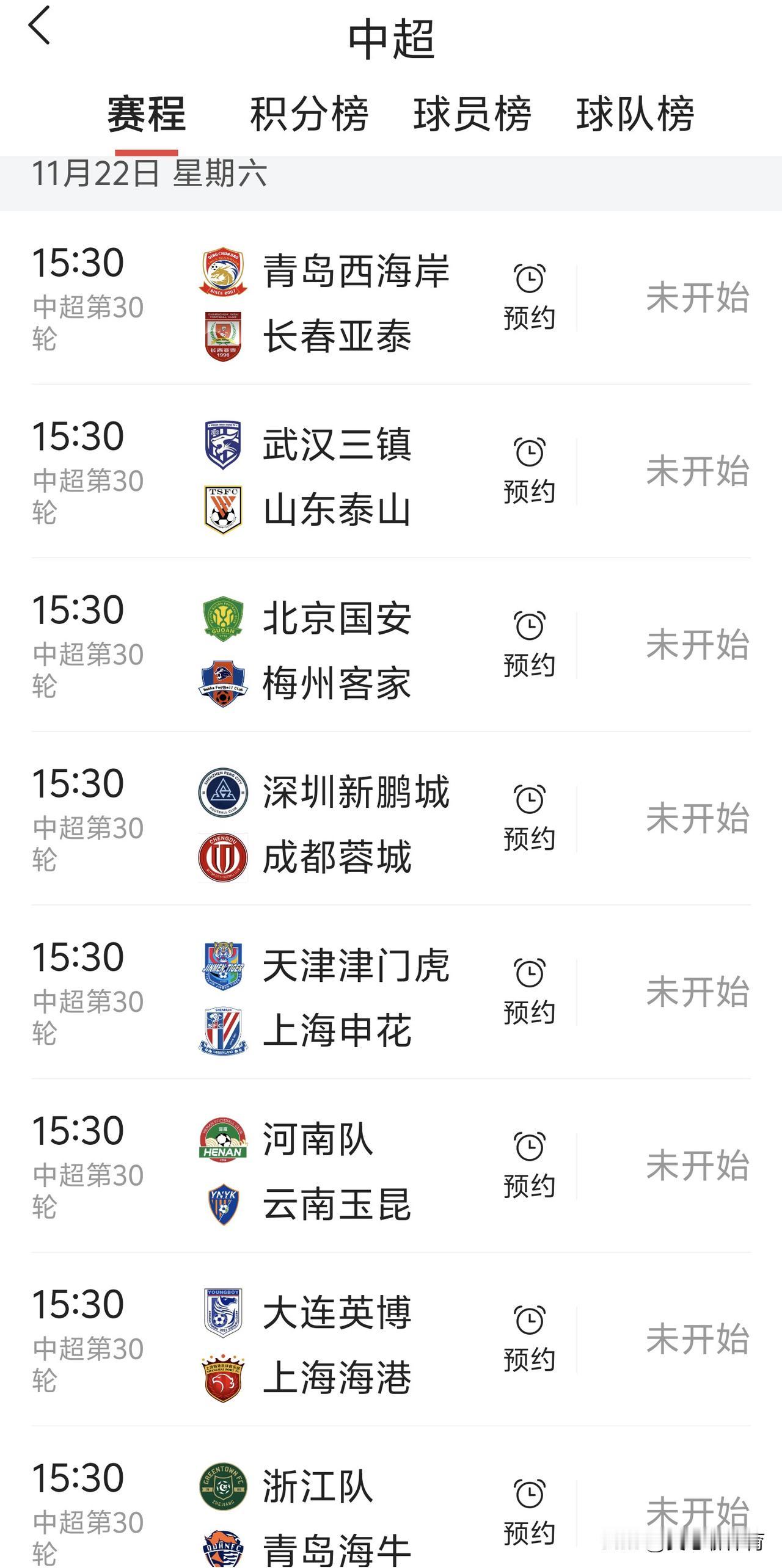Set 预约 reminder for 武汉三镇 vs 山东泰山
The width and height of the screenshot is (782, 1568).
point(529,471)
